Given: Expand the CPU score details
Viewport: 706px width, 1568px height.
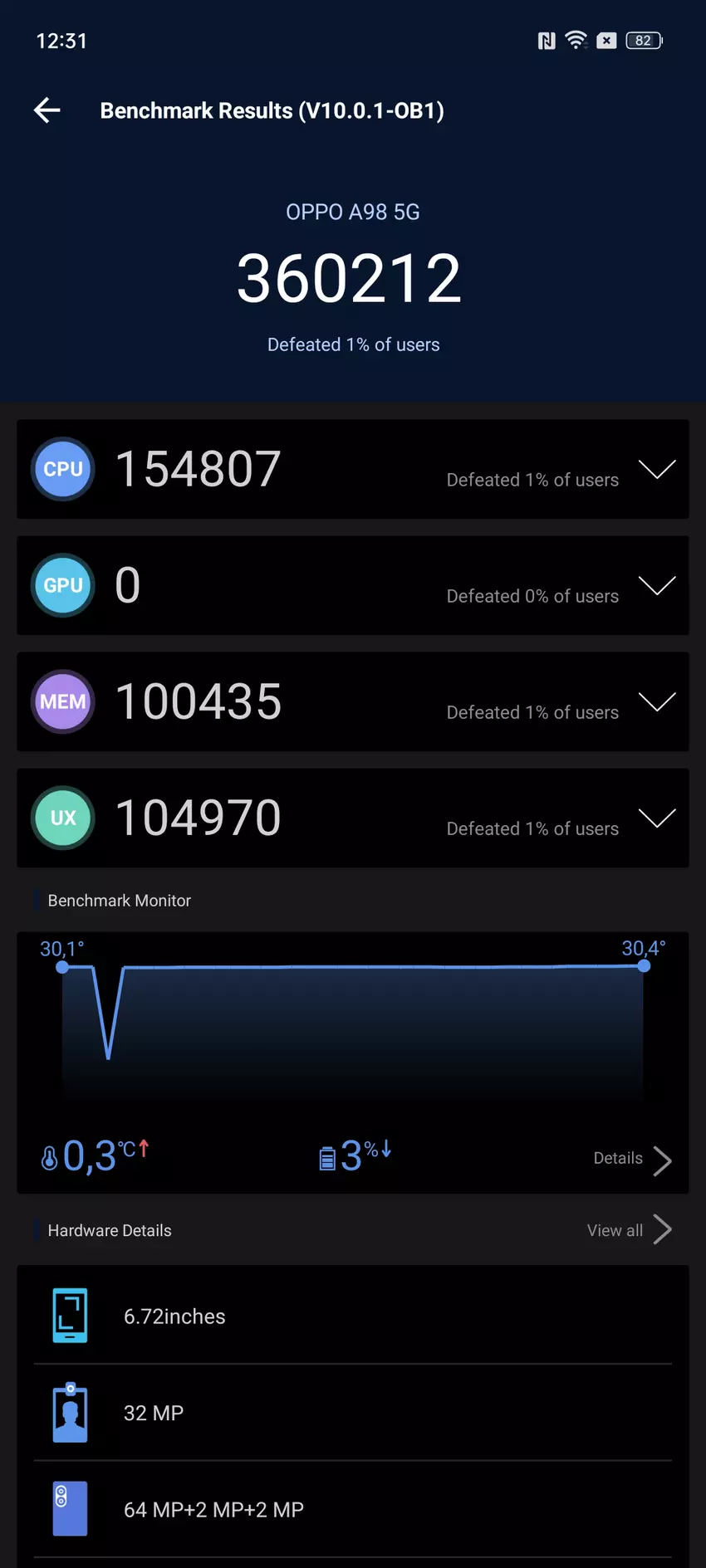Looking at the screenshot, I should pos(656,470).
